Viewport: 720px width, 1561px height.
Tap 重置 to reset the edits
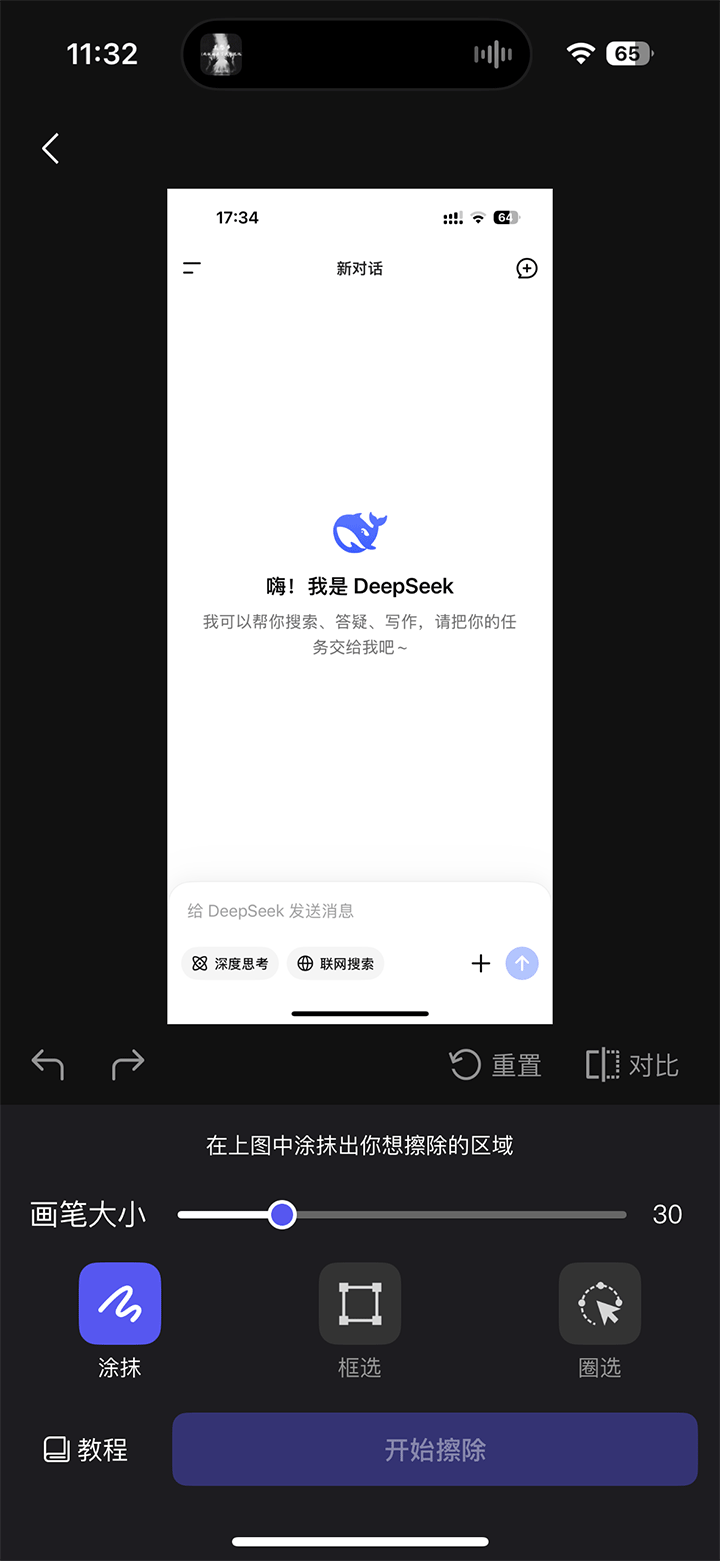coord(496,1065)
